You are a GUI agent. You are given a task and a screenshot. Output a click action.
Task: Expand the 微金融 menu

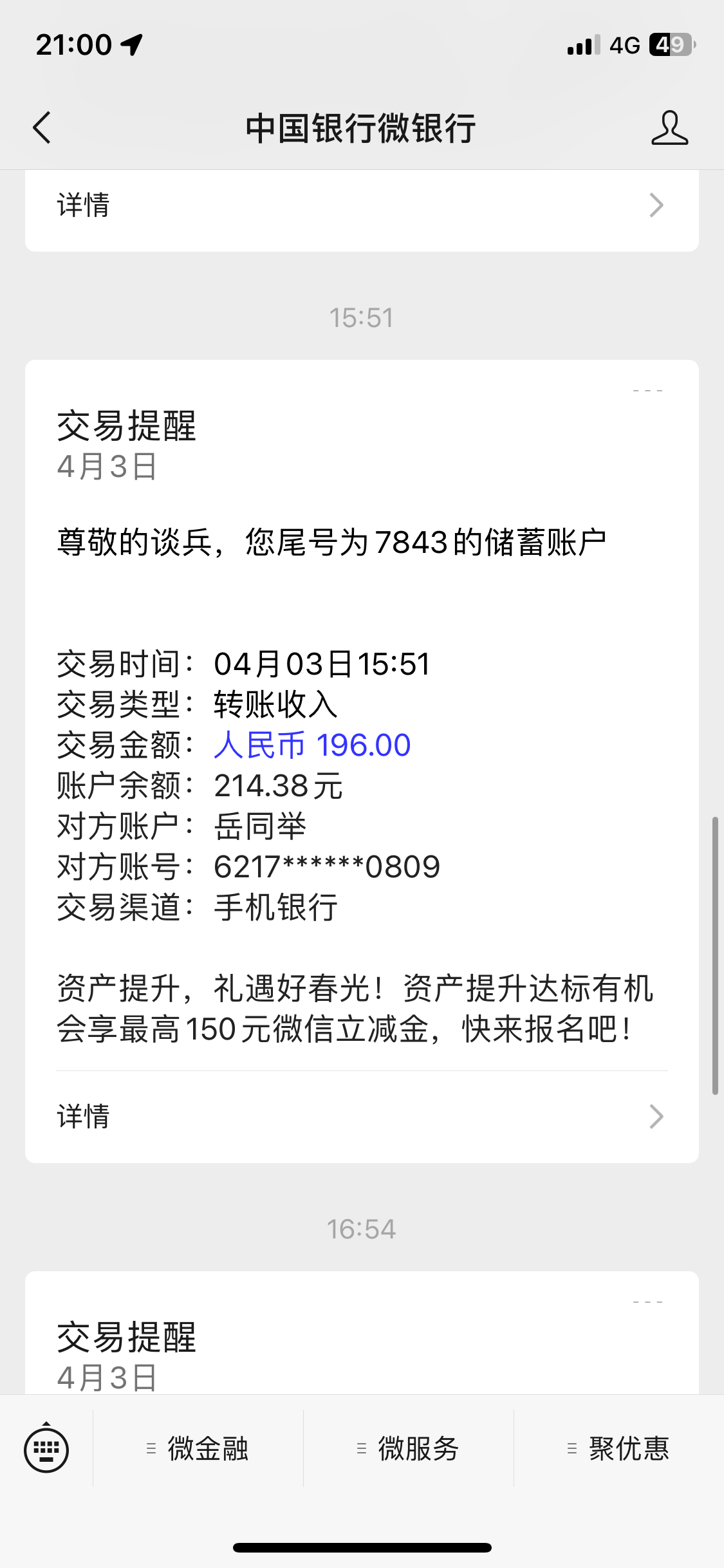coord(198,1449)
